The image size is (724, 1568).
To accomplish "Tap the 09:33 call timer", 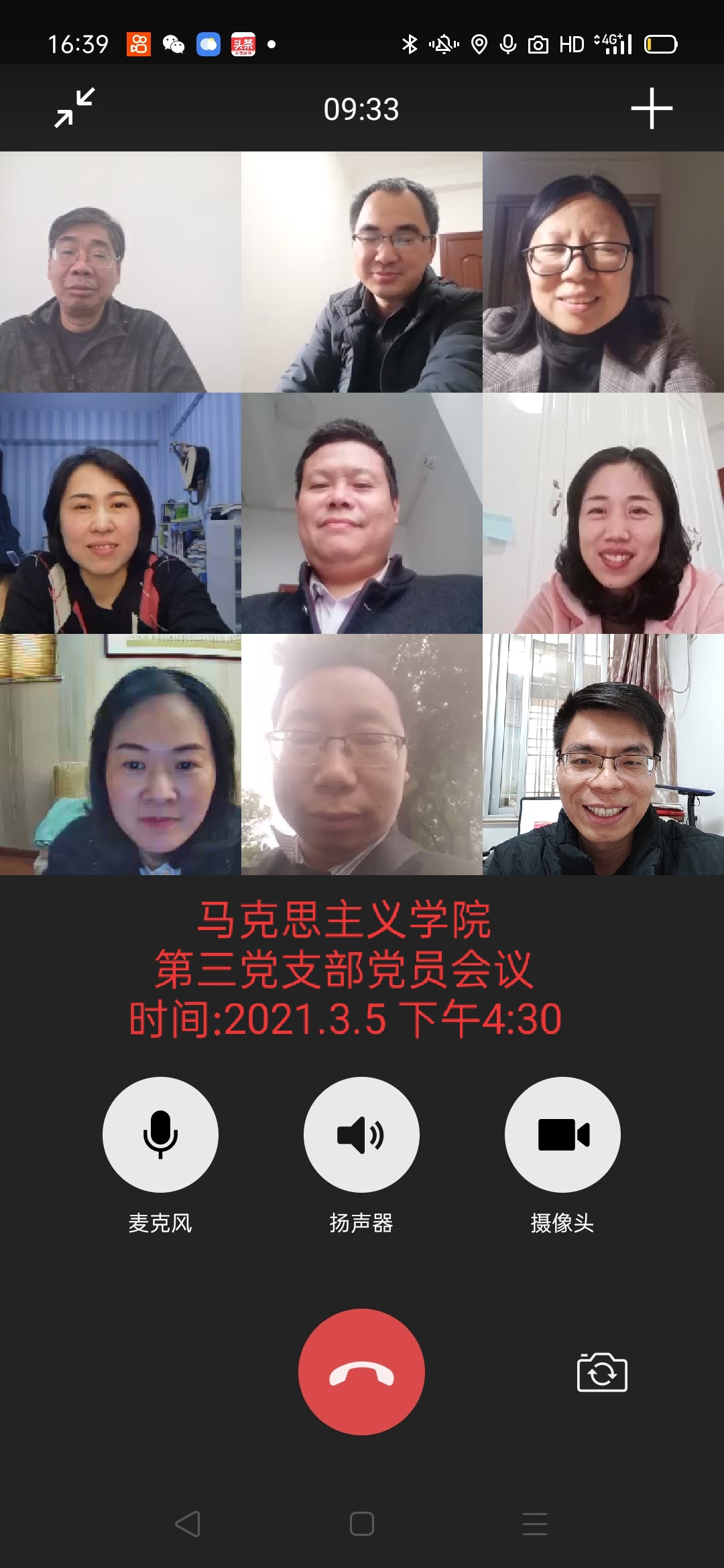I will [361, 109].
